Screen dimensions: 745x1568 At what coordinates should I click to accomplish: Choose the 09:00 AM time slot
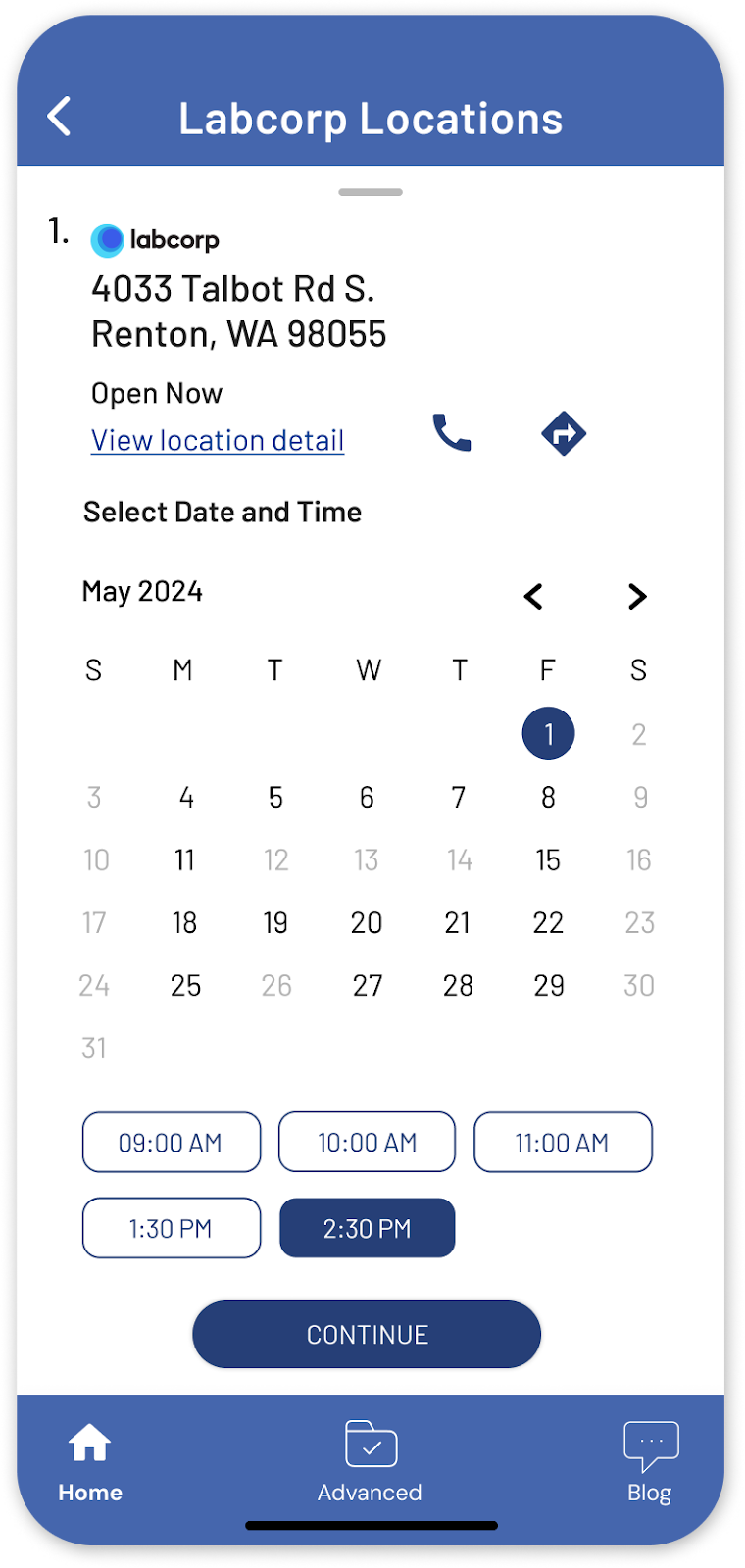[x=172, y=1142]
